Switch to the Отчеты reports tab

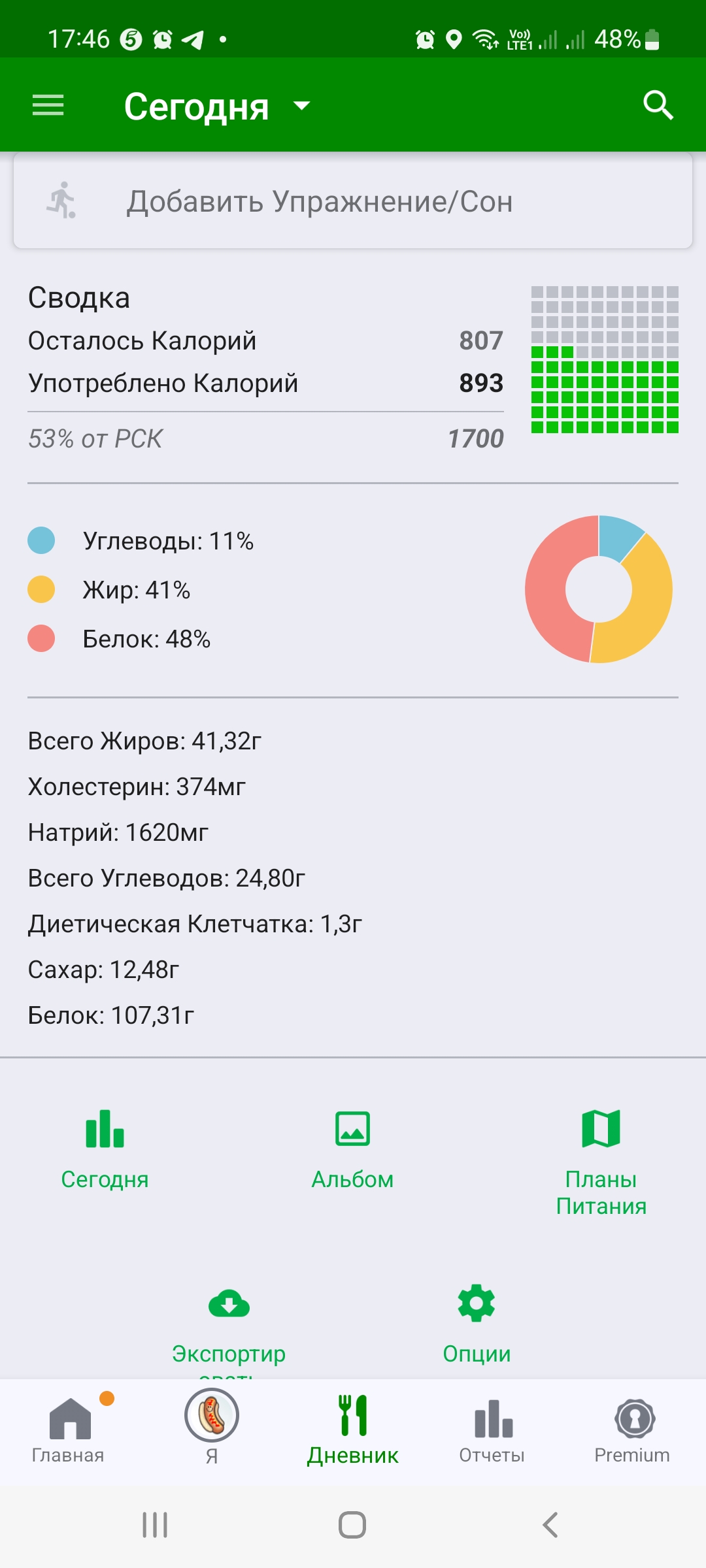point(492,1429)
